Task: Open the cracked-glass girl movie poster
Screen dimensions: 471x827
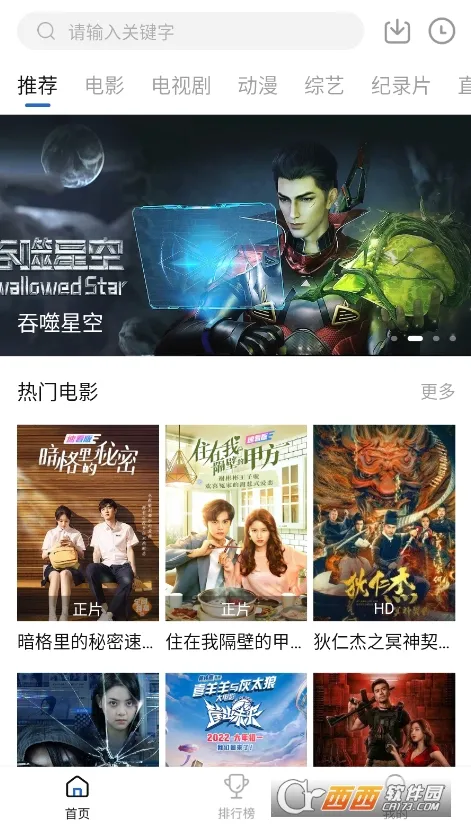Action: coord(88,719)
